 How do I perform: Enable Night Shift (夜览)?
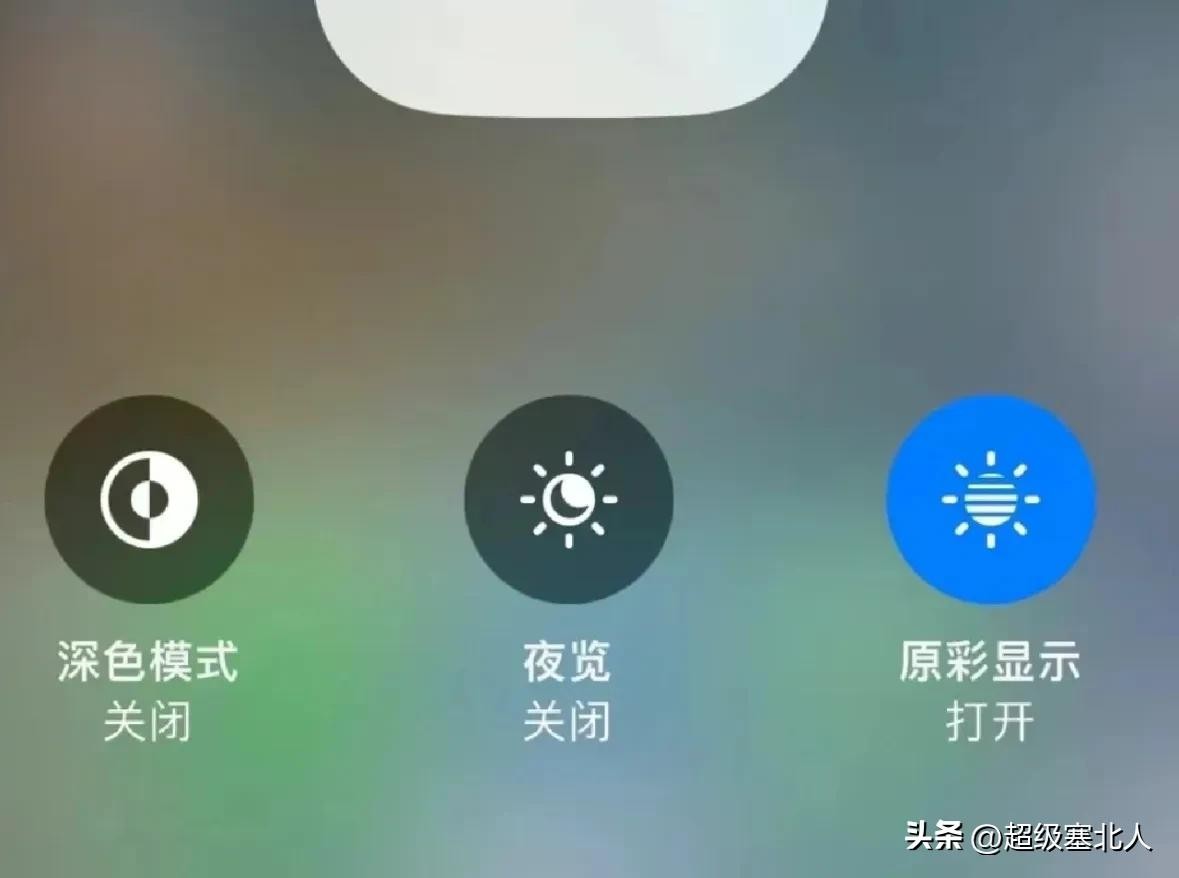click(x=568, y=499)
